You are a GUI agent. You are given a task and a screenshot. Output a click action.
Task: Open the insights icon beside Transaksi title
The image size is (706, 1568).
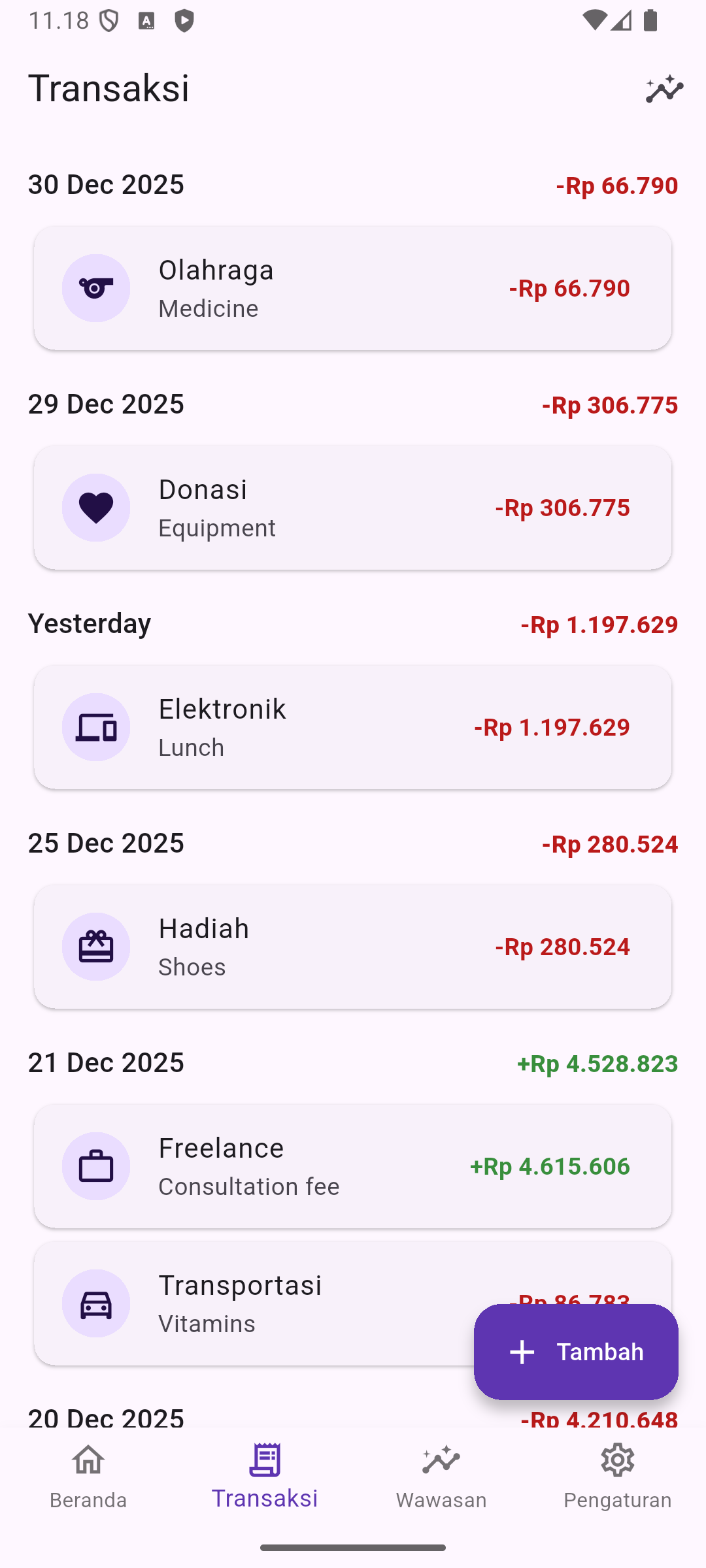click(663, 88)
